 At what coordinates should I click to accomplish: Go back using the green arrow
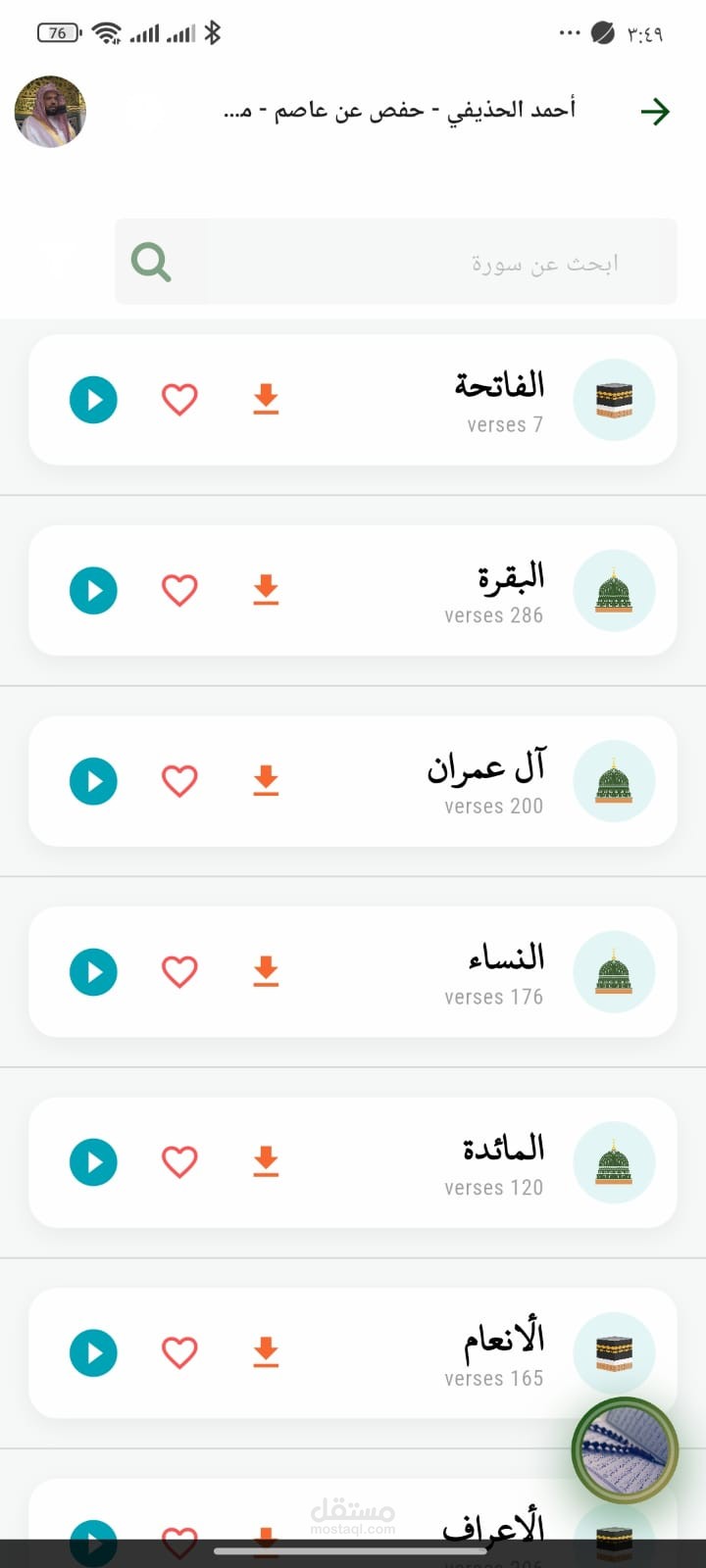pos(655,112)
